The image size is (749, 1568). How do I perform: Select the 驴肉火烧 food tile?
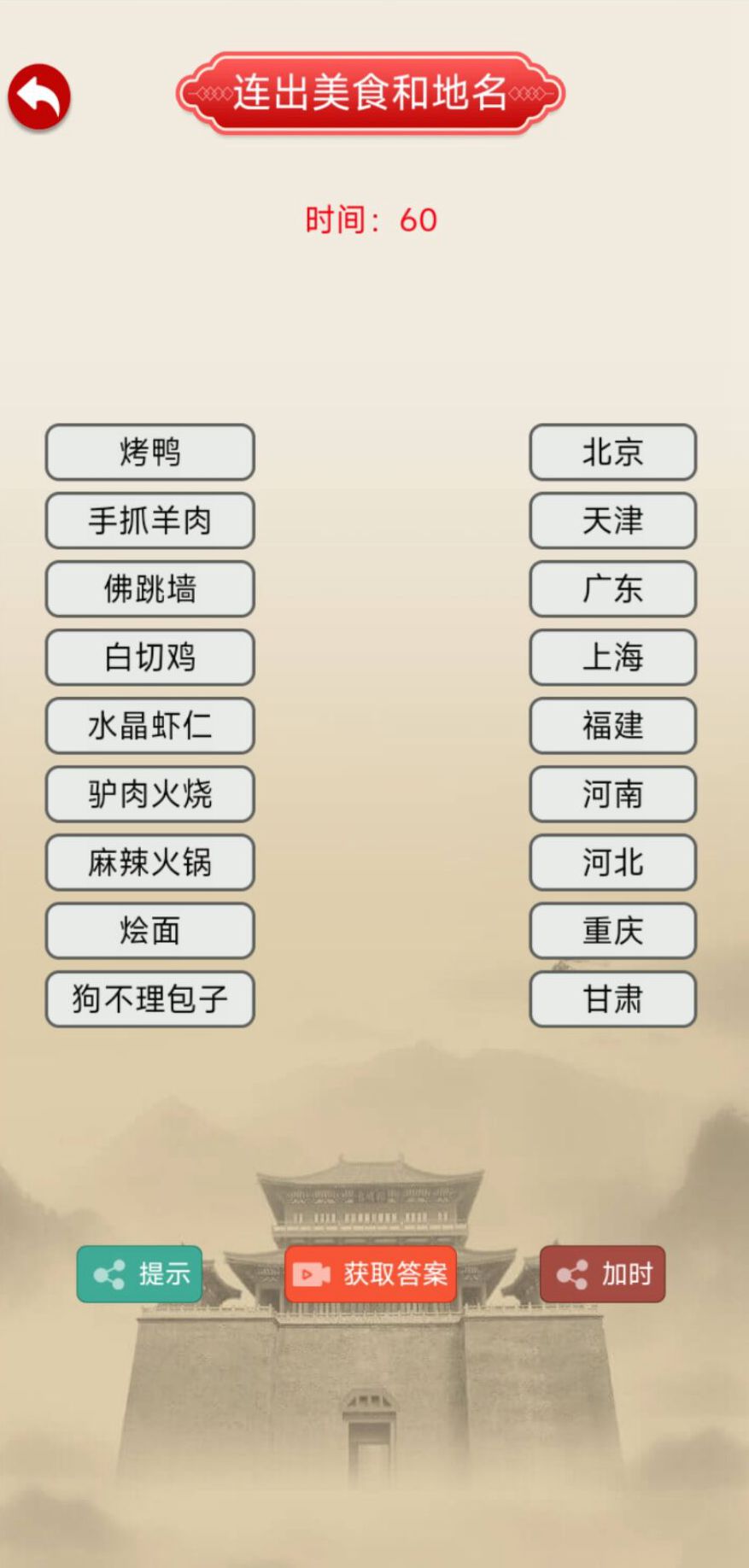click(149, 794)
